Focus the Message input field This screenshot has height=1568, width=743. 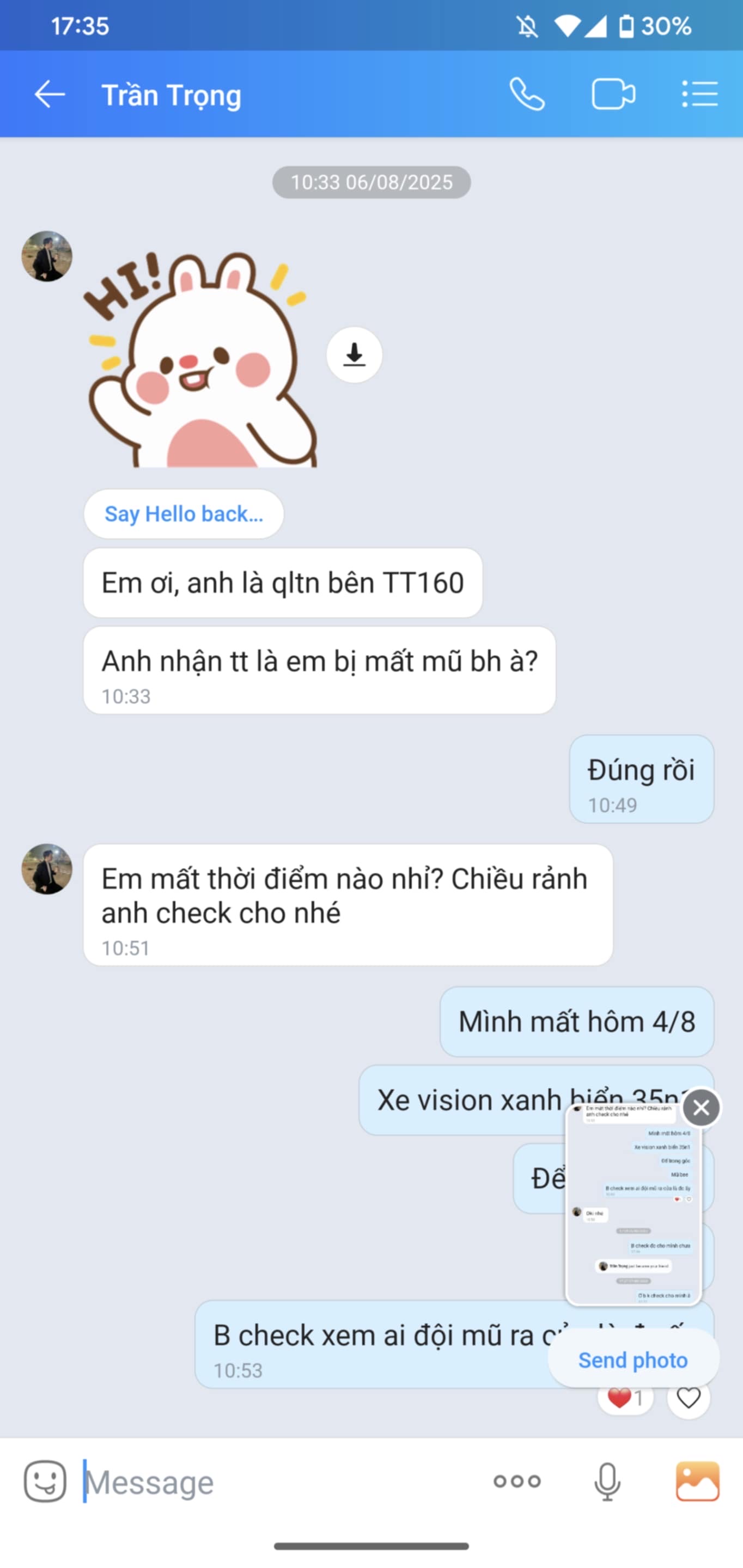click(x=280, y=1482)
